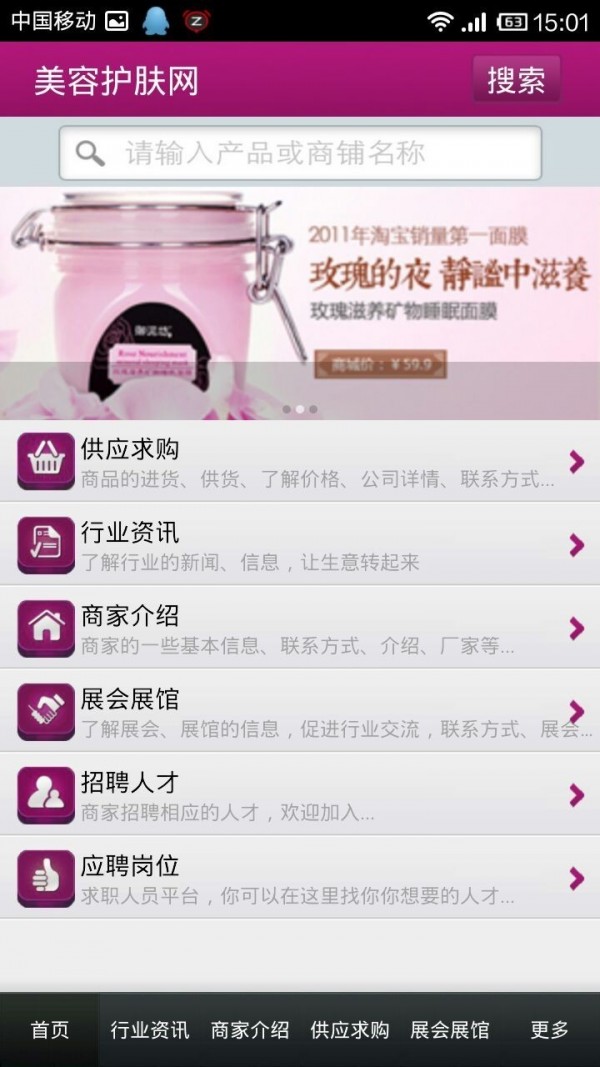Open 招聘人才 recruitment section
600x1067 pixels.
pos(300,795)
